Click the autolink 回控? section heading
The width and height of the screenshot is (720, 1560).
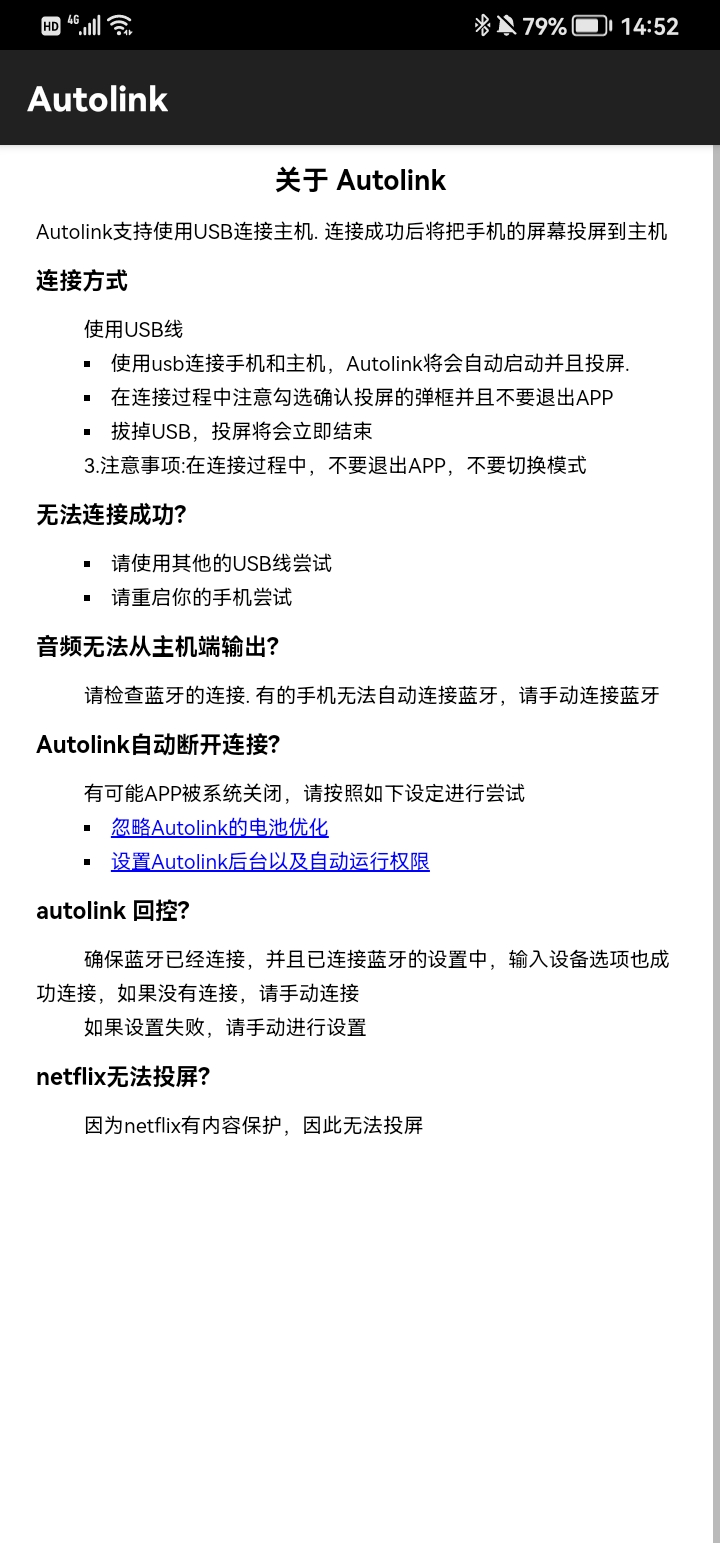113,911
